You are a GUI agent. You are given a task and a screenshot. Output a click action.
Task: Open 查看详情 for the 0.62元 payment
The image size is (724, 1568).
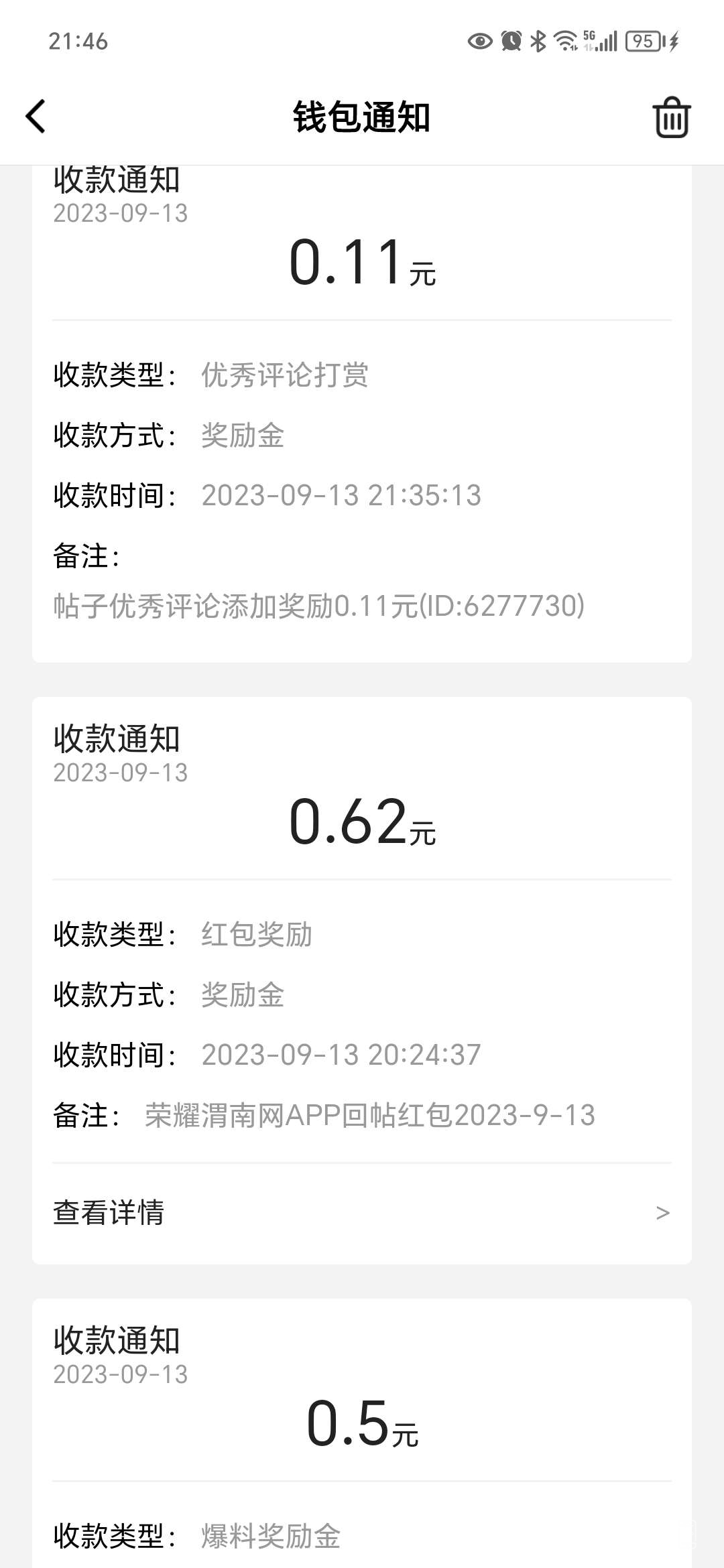click(362, 1212)
